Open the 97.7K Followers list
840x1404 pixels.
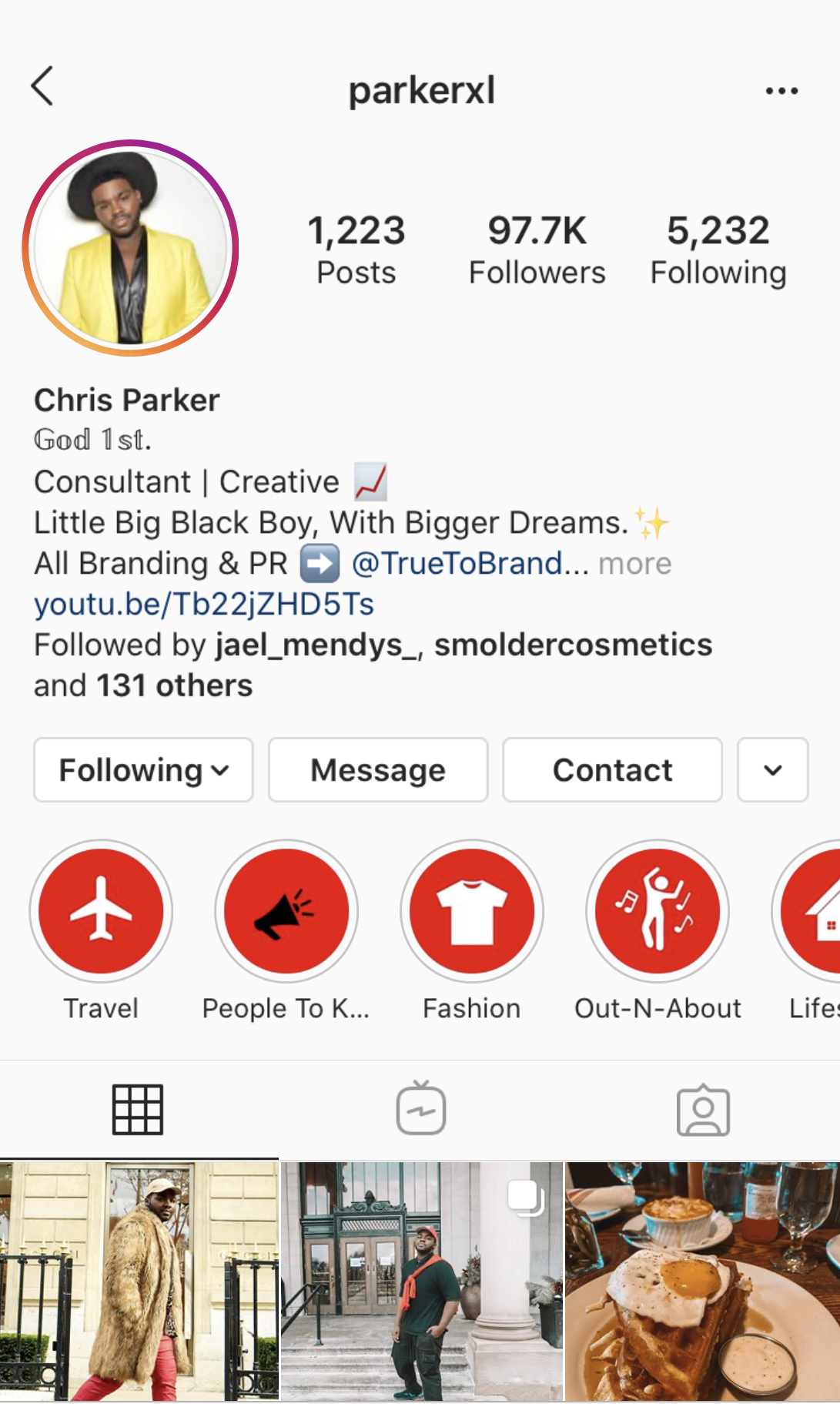click(x=537, y=250)
